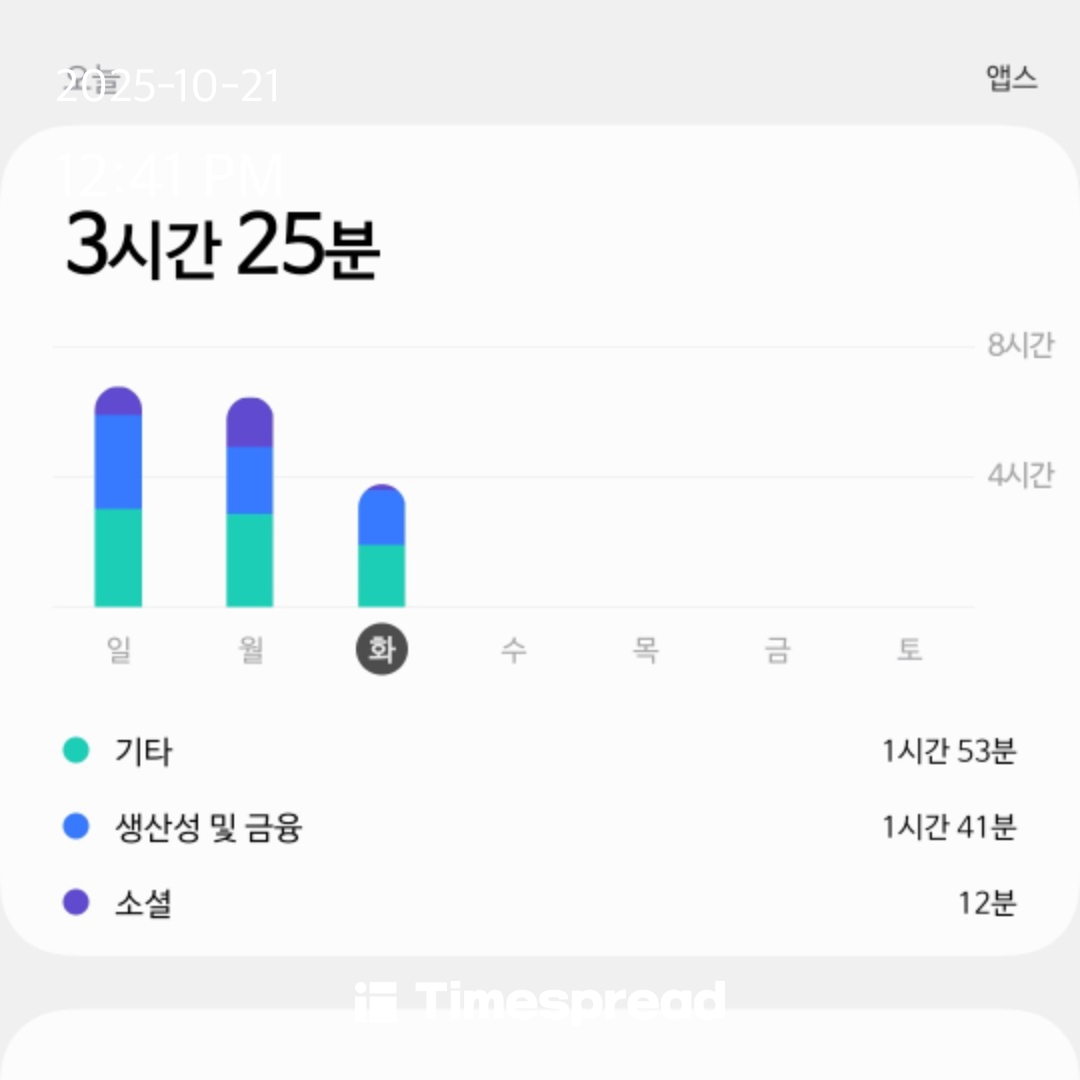Select Friday (금) in the weekly chart
Screen dimensions: 1080x1080
778,650
